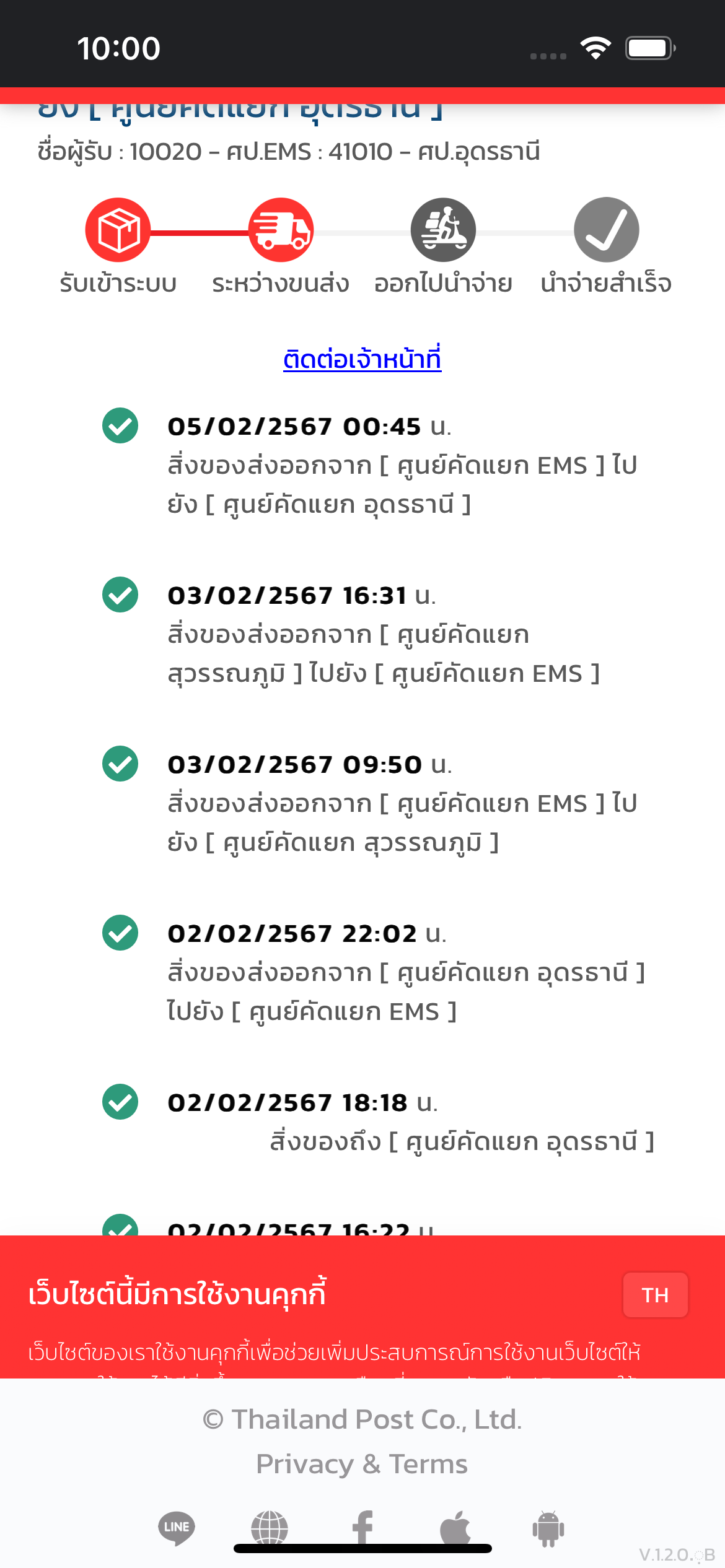Screen dimensions: 725x1568
Task: Open the ติดต่อเจ้าหน้าที่ contact staff link
Action: (x=362, y=359)
